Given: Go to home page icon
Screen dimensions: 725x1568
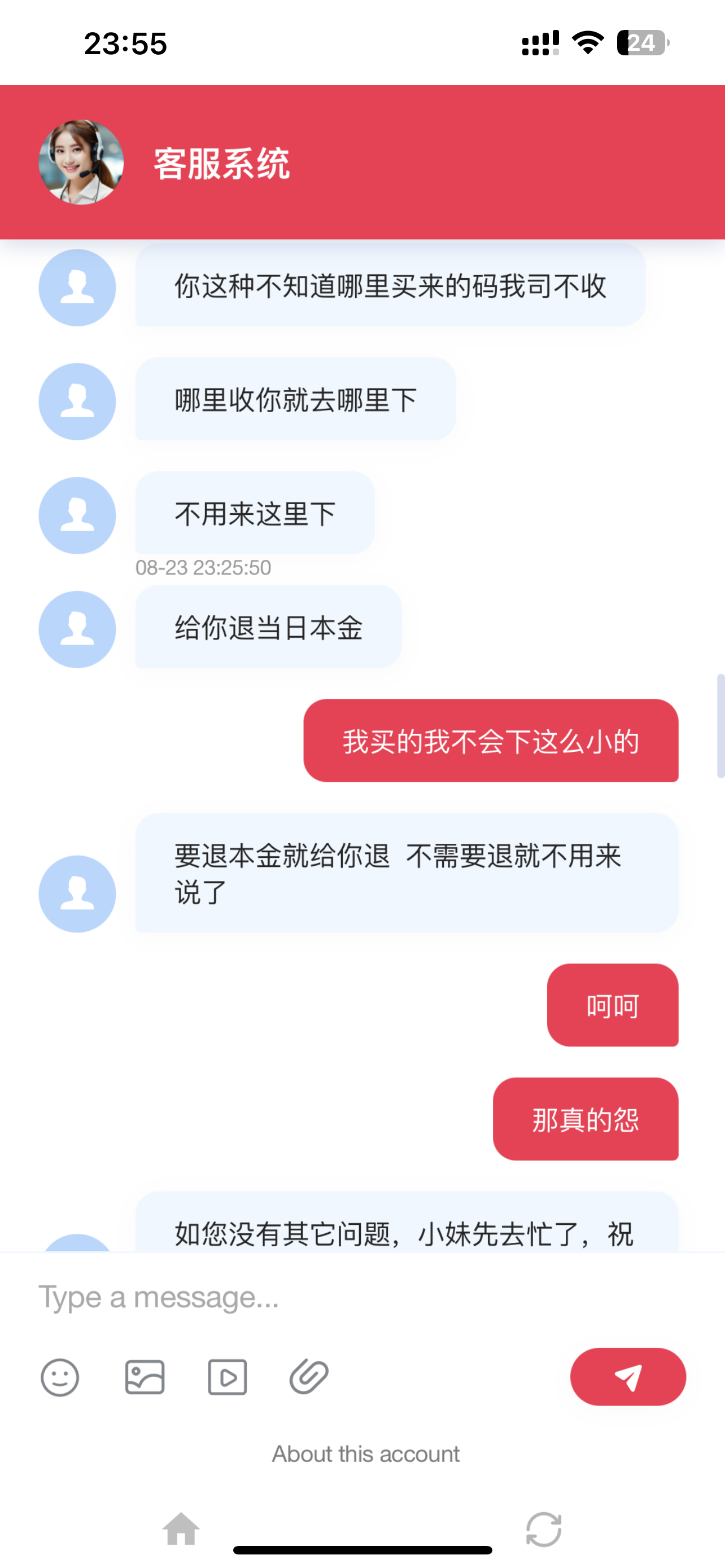Looking at the screenshot, I should click(x=181, y=1528).
